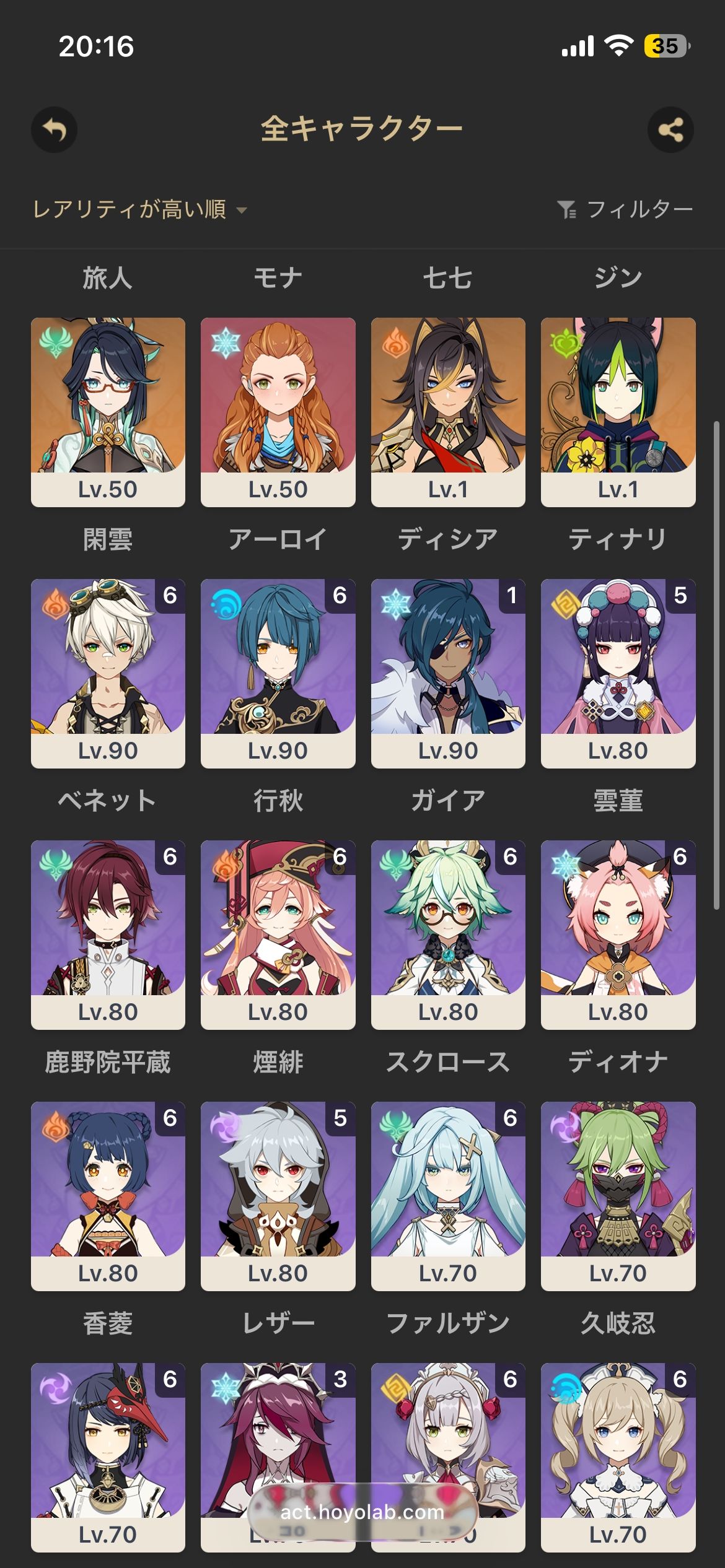Open 行秋's character details
This screenshot has height=1568, width=725.
coord(278,673)
